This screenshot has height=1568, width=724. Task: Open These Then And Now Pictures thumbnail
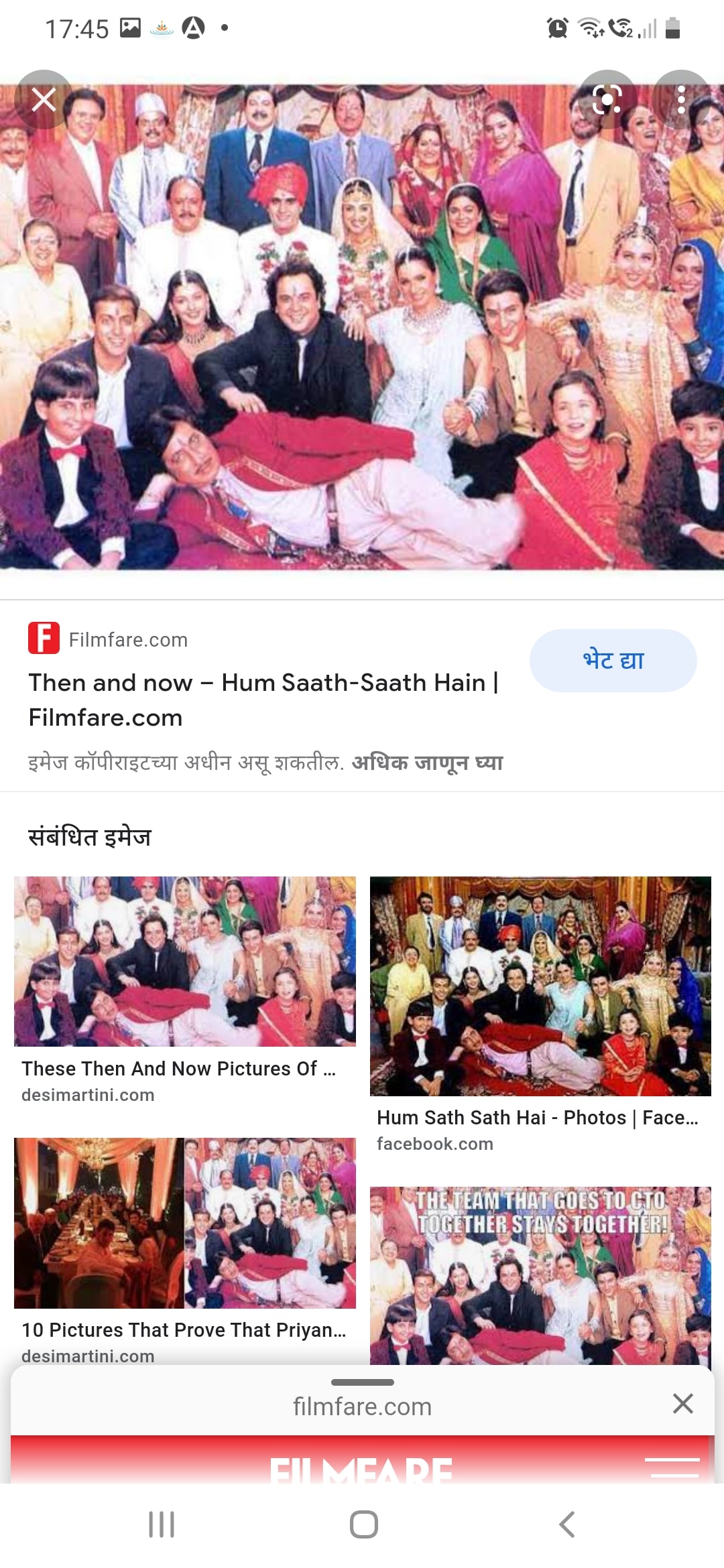coord(185,961)
